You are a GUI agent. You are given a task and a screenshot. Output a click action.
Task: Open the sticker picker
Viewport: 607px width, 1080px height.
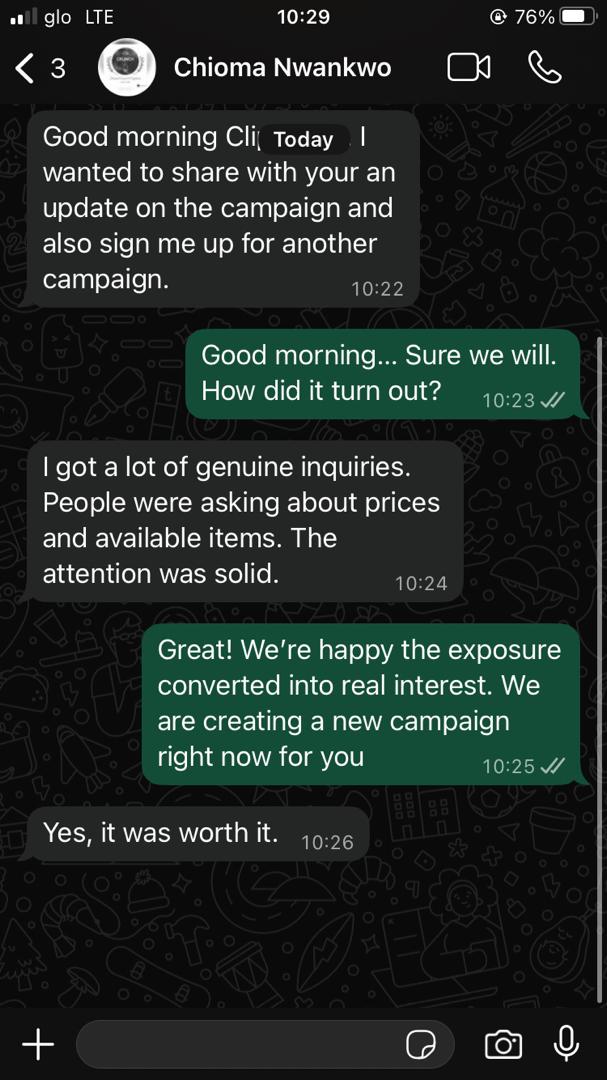tap(421, 1045)
